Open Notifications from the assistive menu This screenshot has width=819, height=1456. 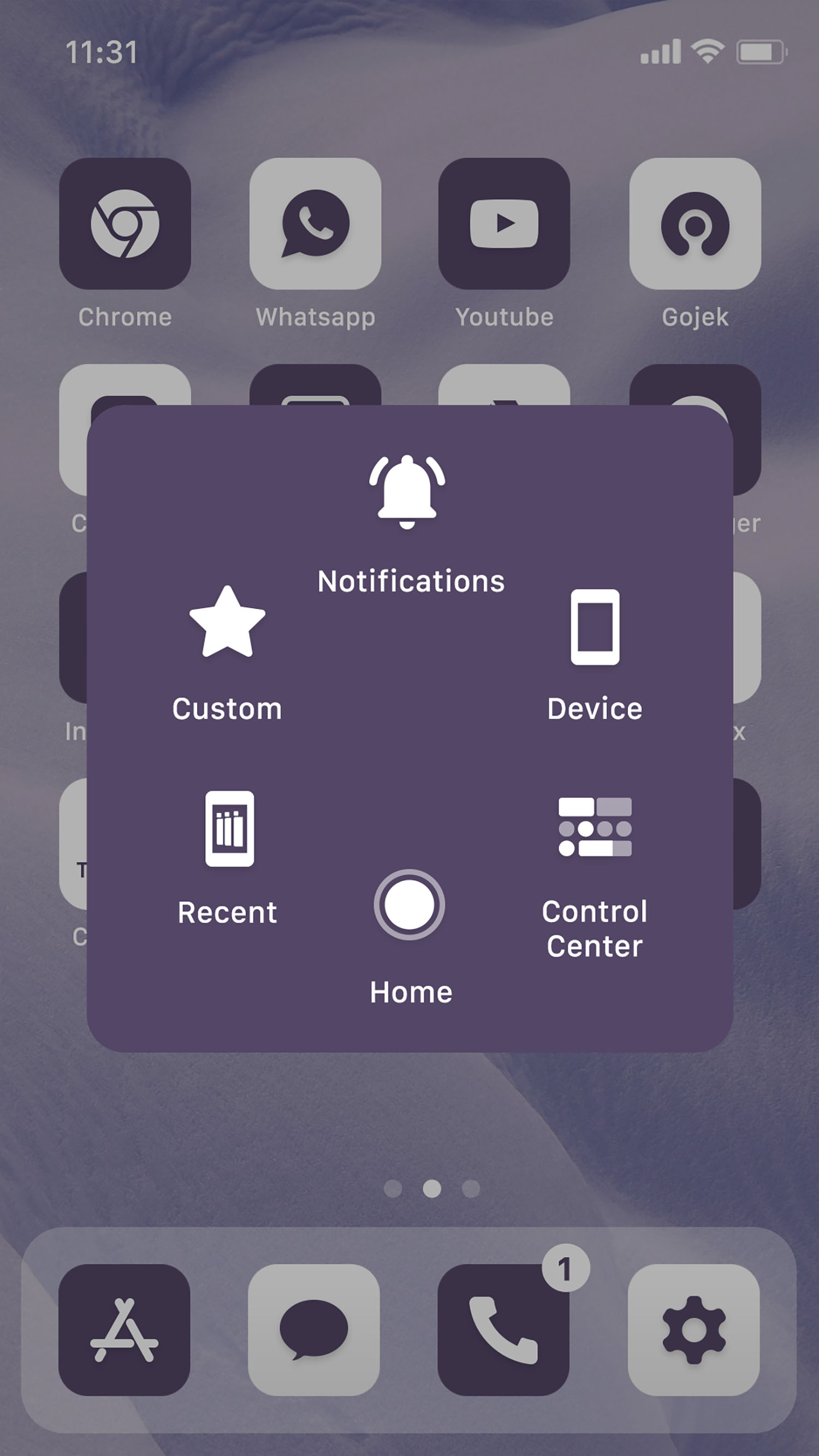(408, 497)
